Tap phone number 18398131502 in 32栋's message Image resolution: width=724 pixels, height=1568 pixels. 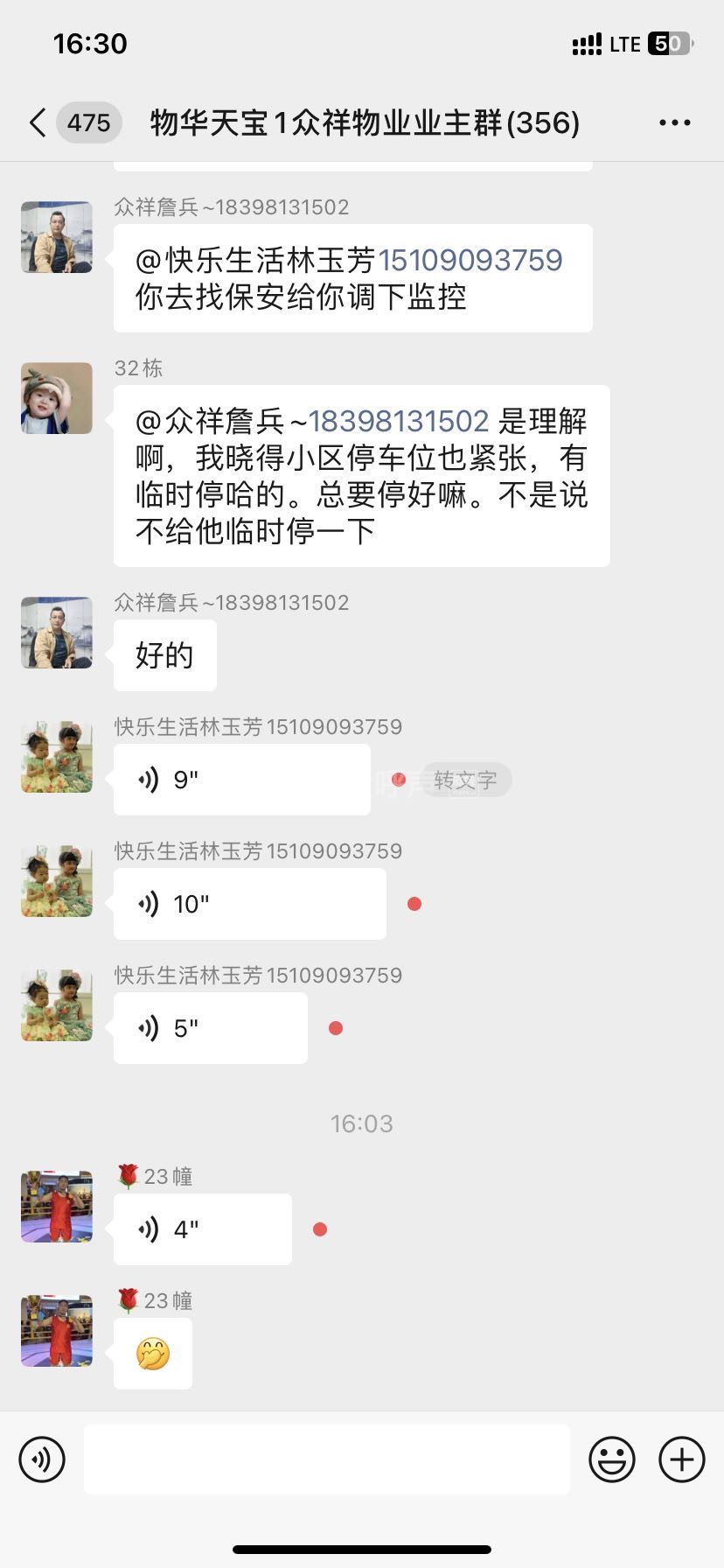tap(398, 421)
